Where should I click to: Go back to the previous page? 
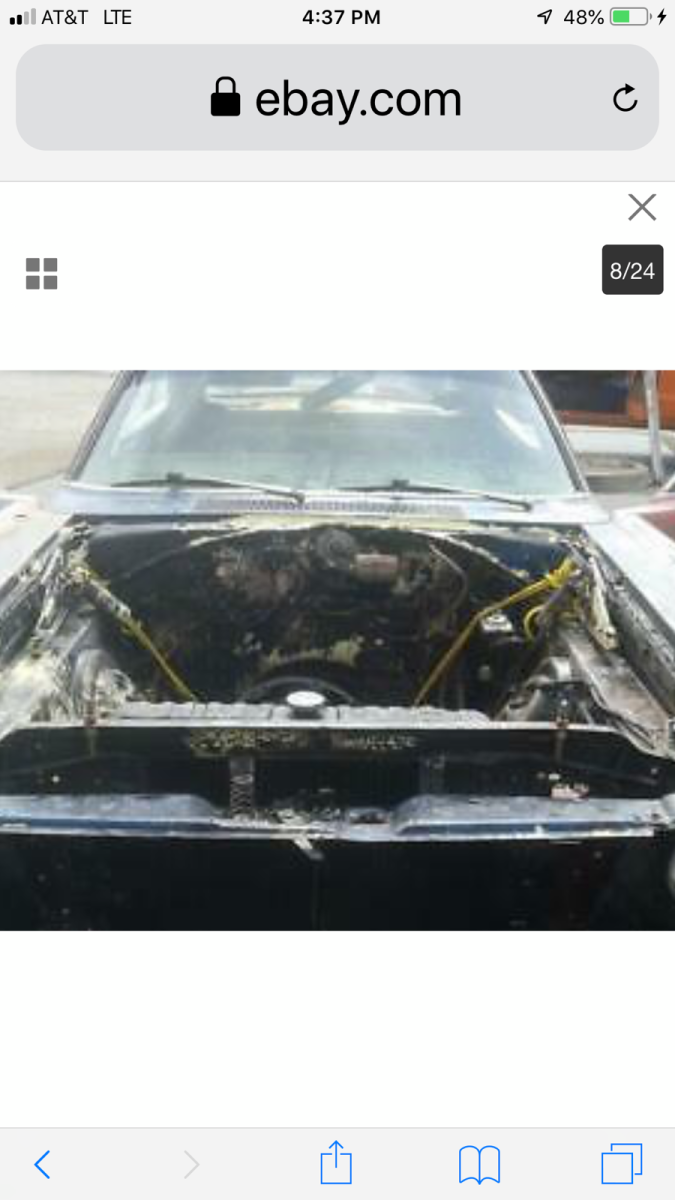pos(42,1164)
